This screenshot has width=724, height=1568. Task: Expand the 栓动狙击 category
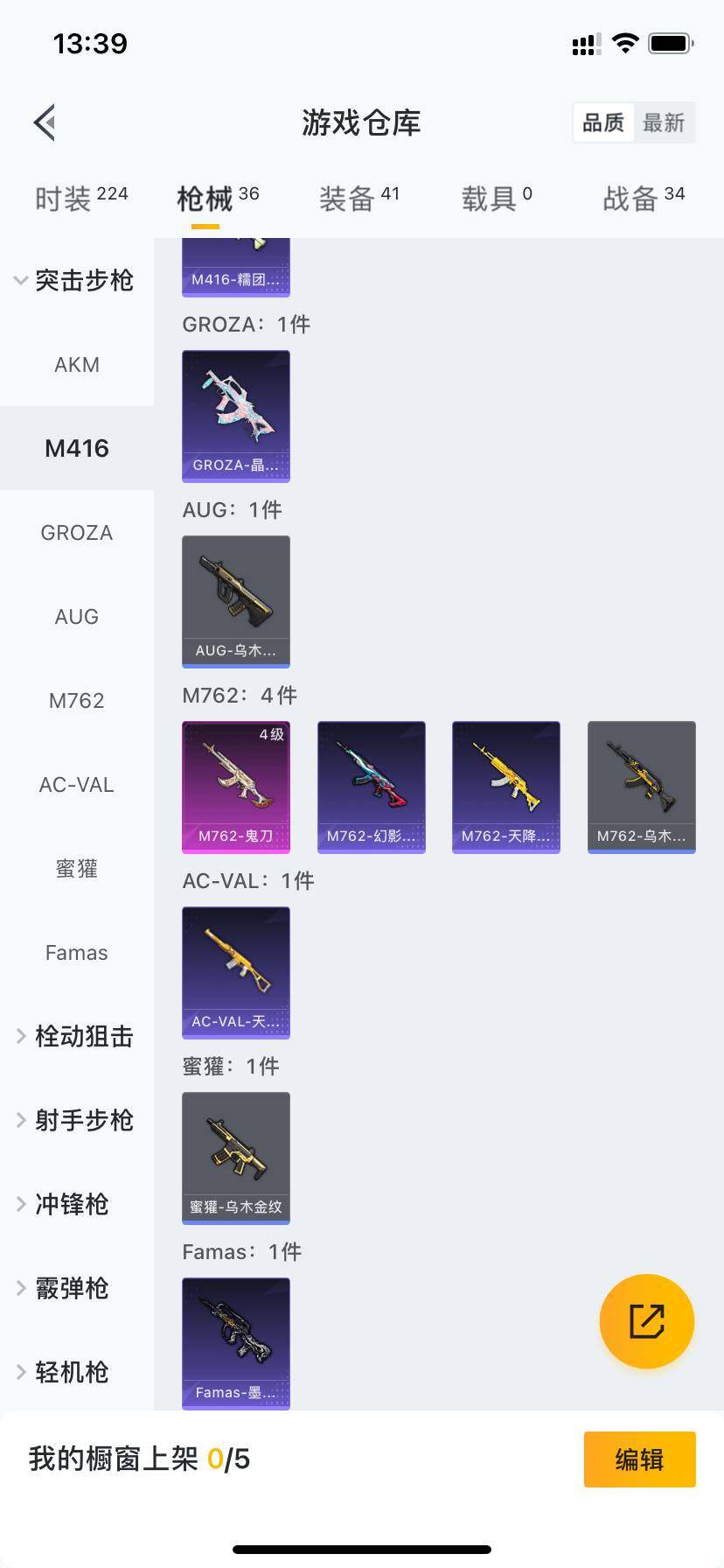tap(75, 1037)
